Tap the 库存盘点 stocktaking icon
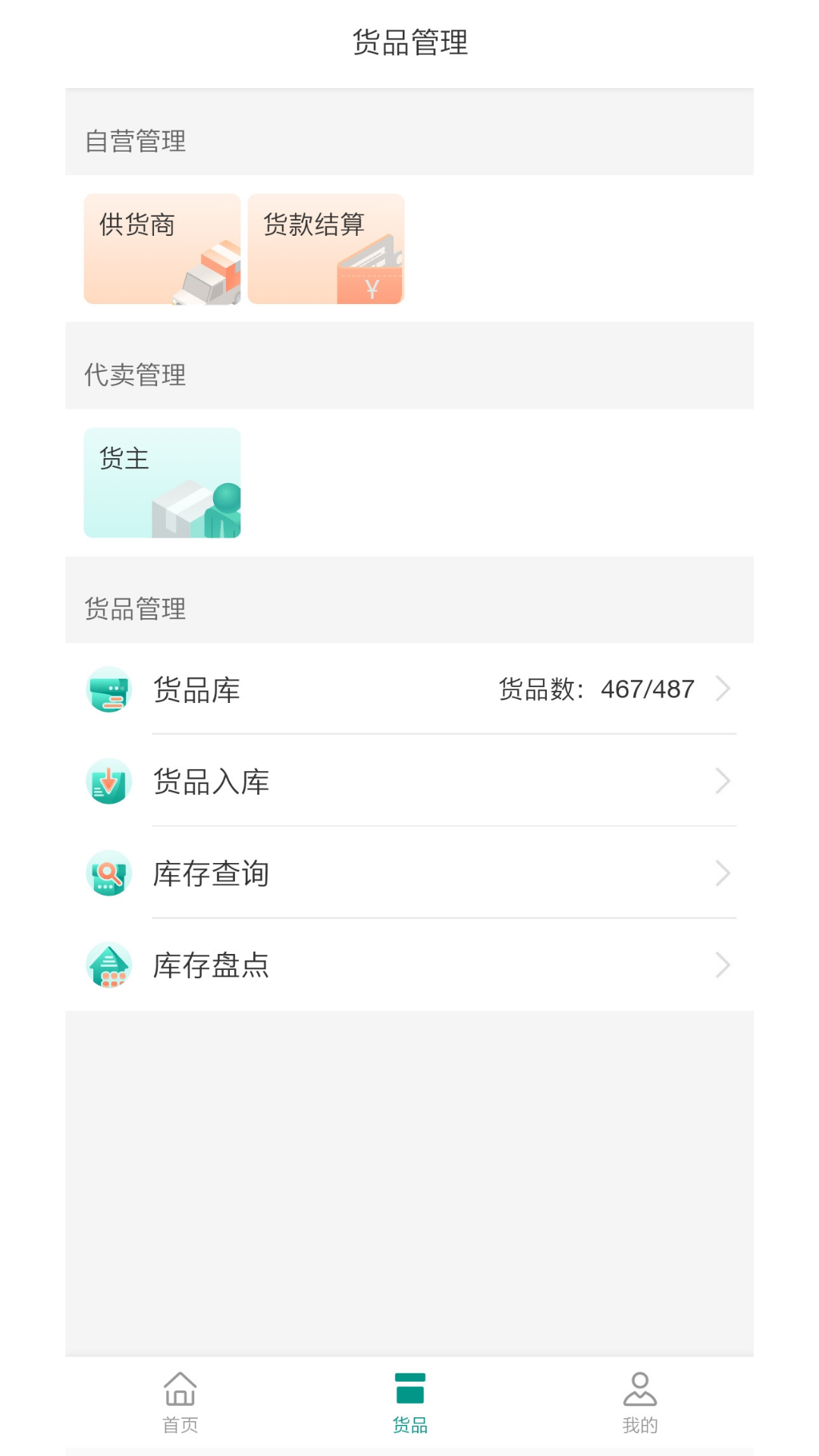This screenshot has width=819, height=1456. coord(108,965)
